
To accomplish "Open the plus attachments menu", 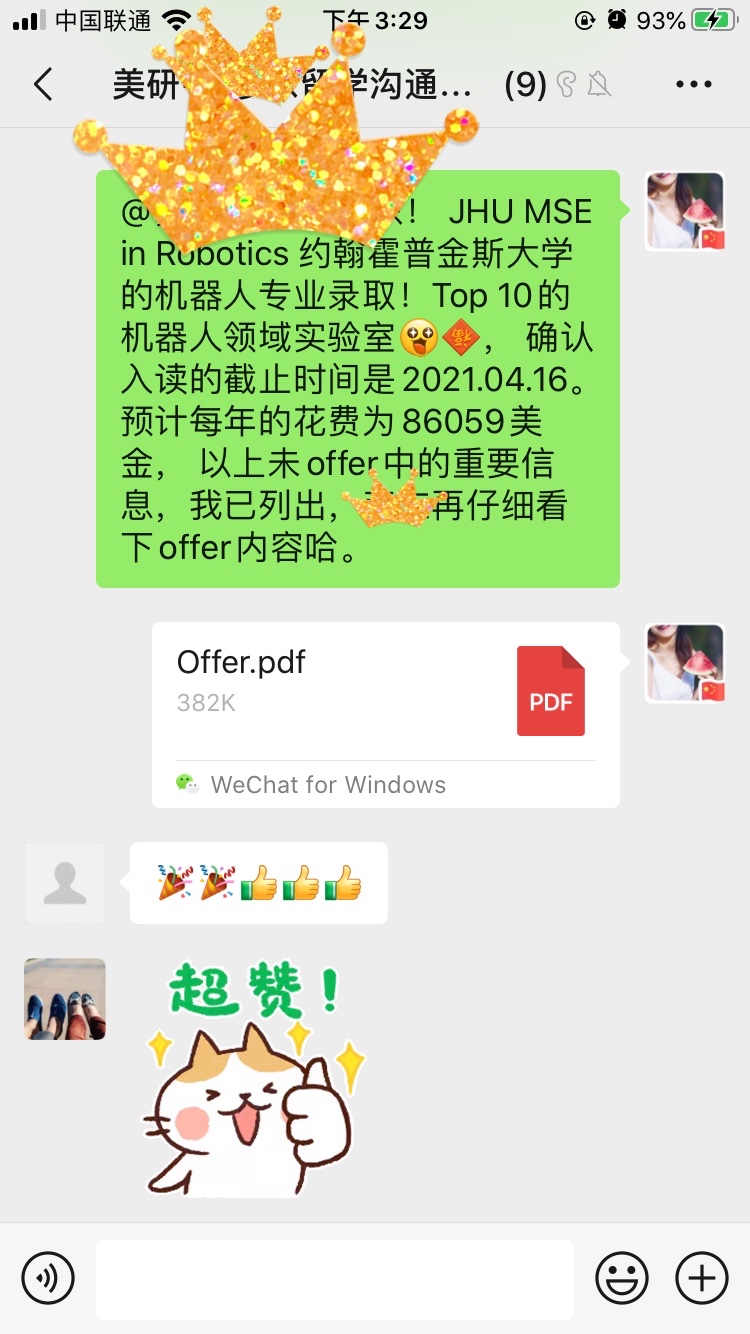I will coord(701,1278).
